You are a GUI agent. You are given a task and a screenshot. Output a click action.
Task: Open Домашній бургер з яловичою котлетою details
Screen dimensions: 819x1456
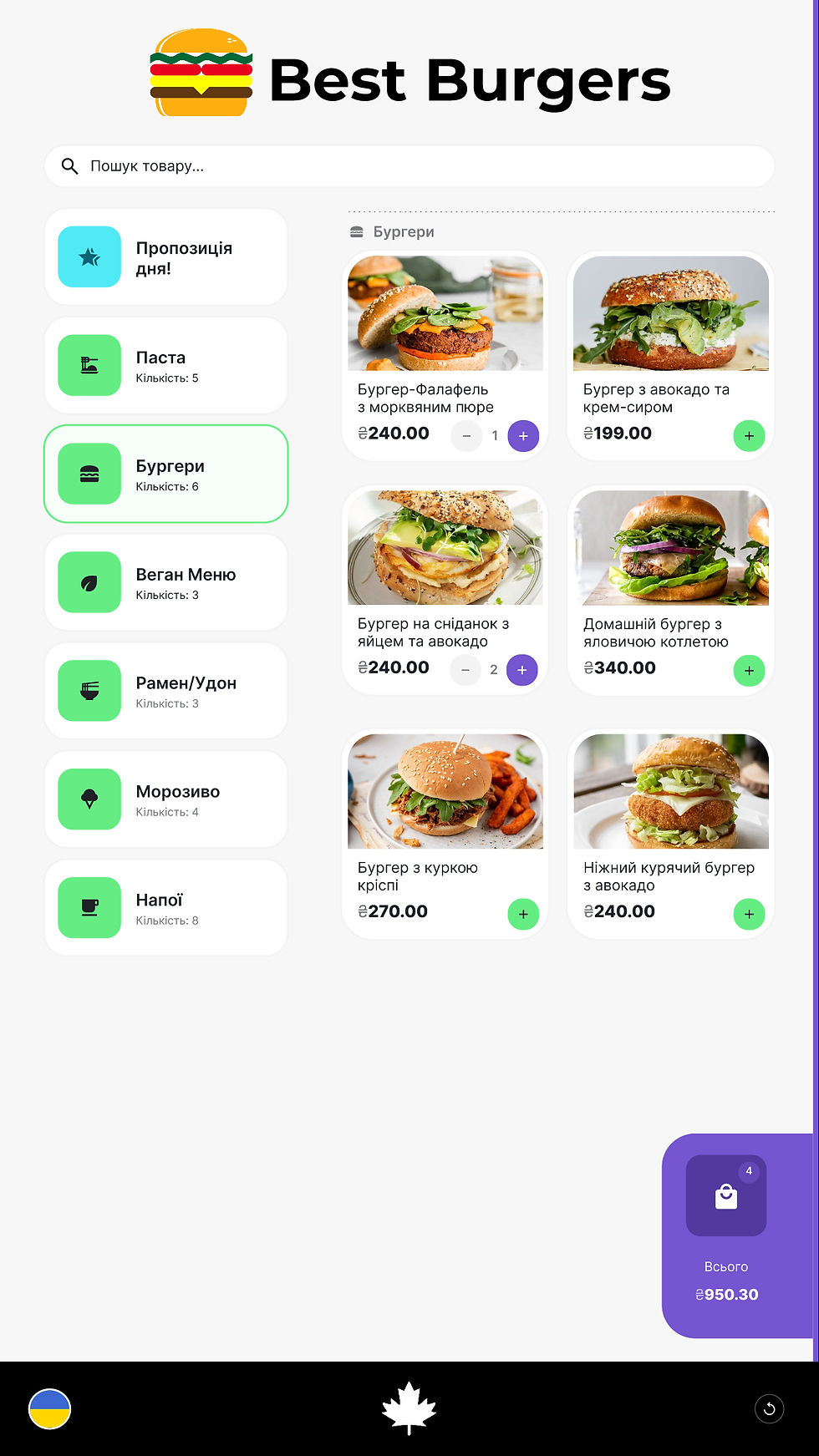(670, 549)
